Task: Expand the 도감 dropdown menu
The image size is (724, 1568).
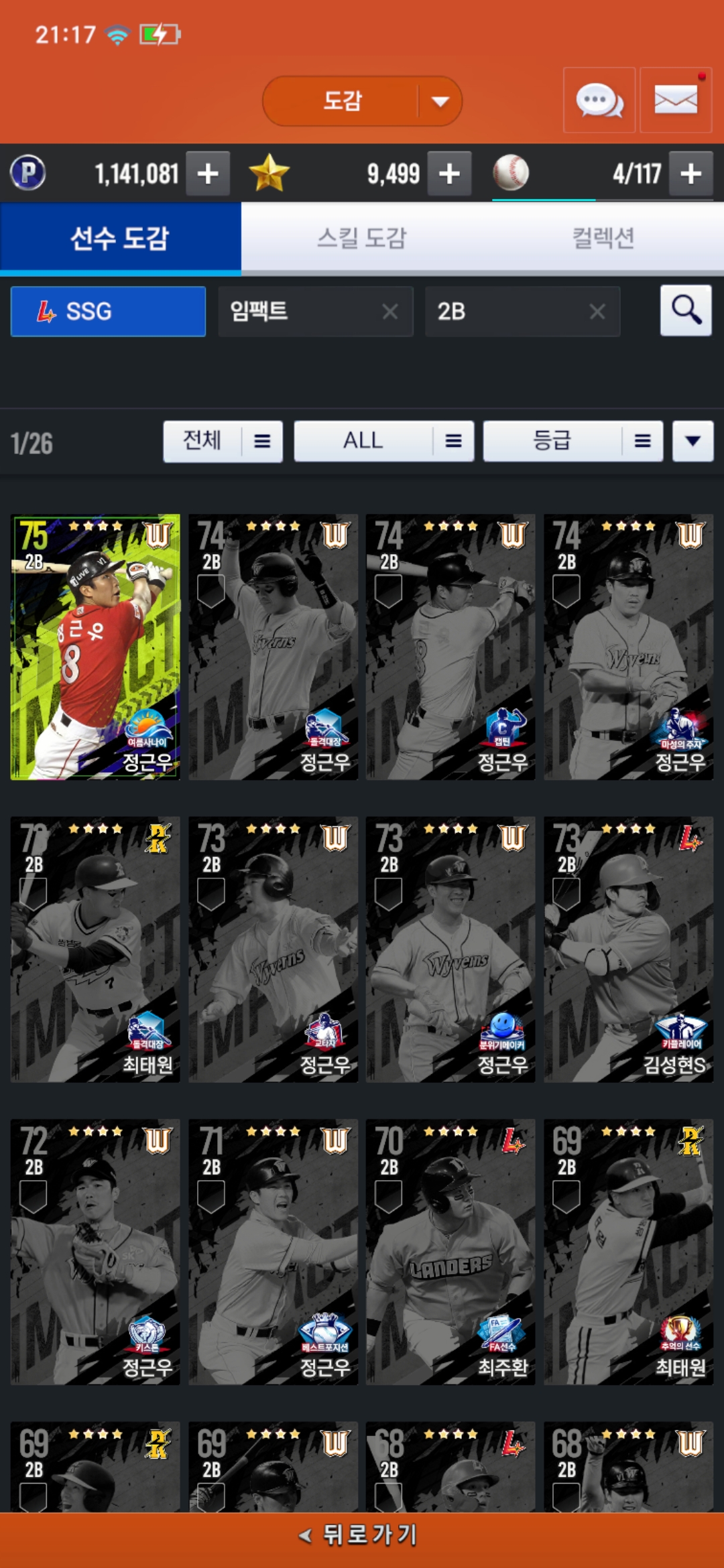Action: [440, 101]
